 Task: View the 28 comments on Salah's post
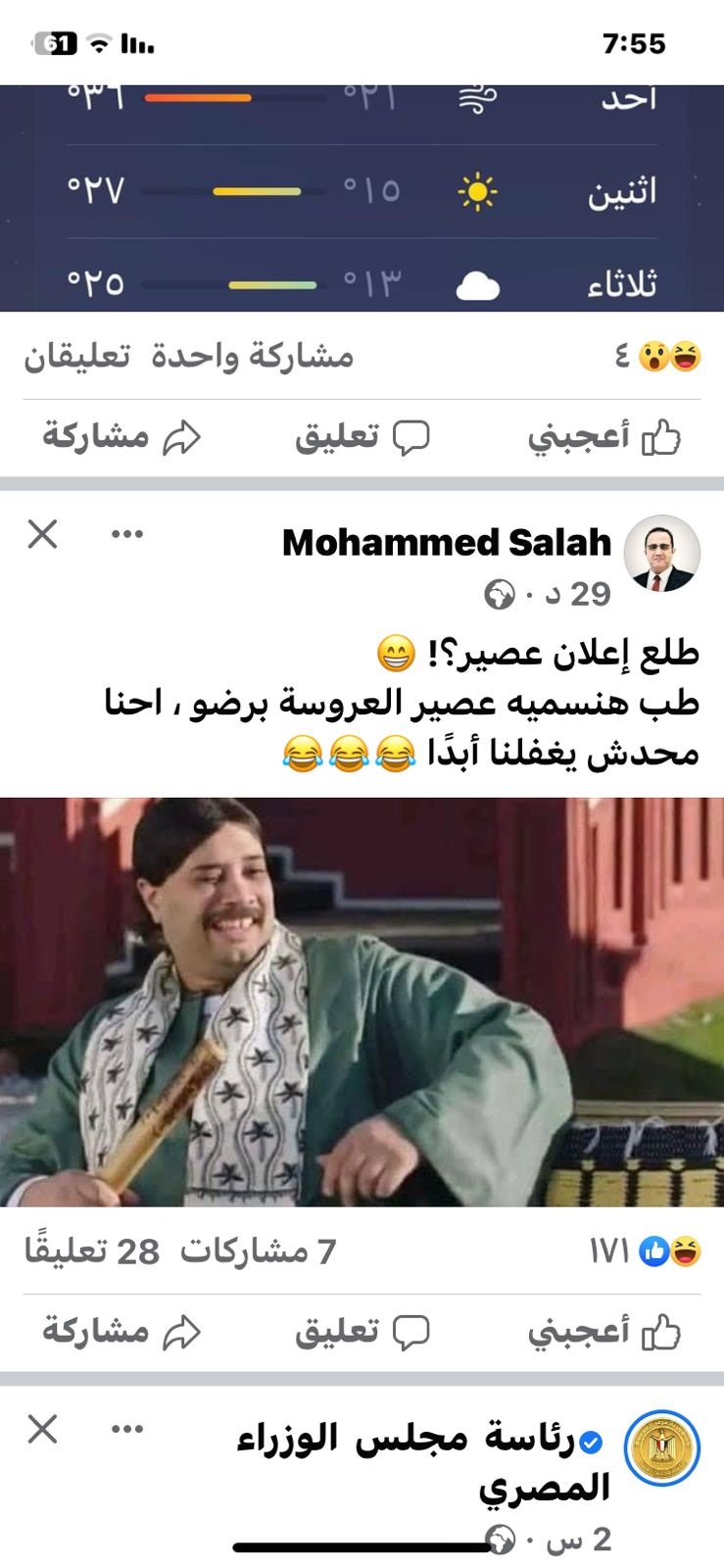91,1251
